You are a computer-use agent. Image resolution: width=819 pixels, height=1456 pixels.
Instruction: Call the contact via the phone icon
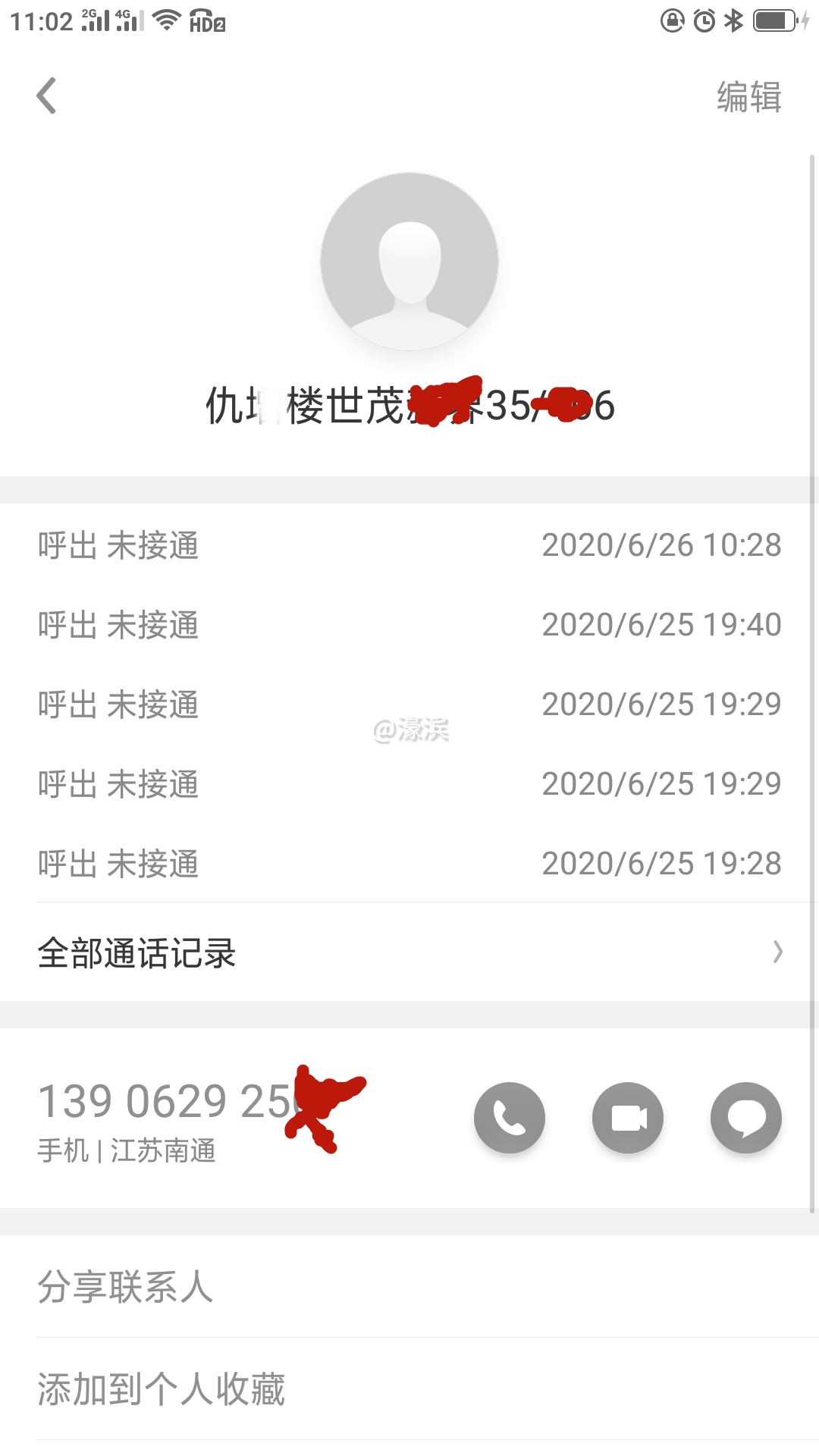pos(510,1118)
